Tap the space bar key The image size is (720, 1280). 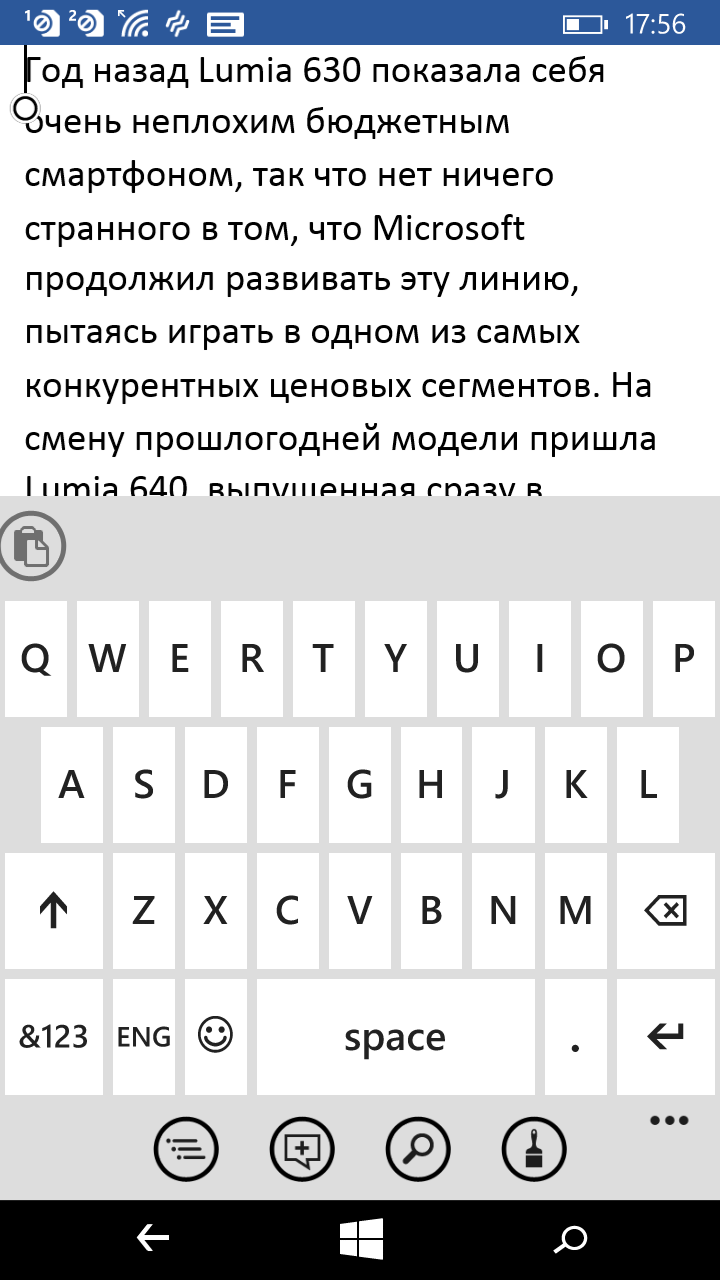click(395, 1037)
